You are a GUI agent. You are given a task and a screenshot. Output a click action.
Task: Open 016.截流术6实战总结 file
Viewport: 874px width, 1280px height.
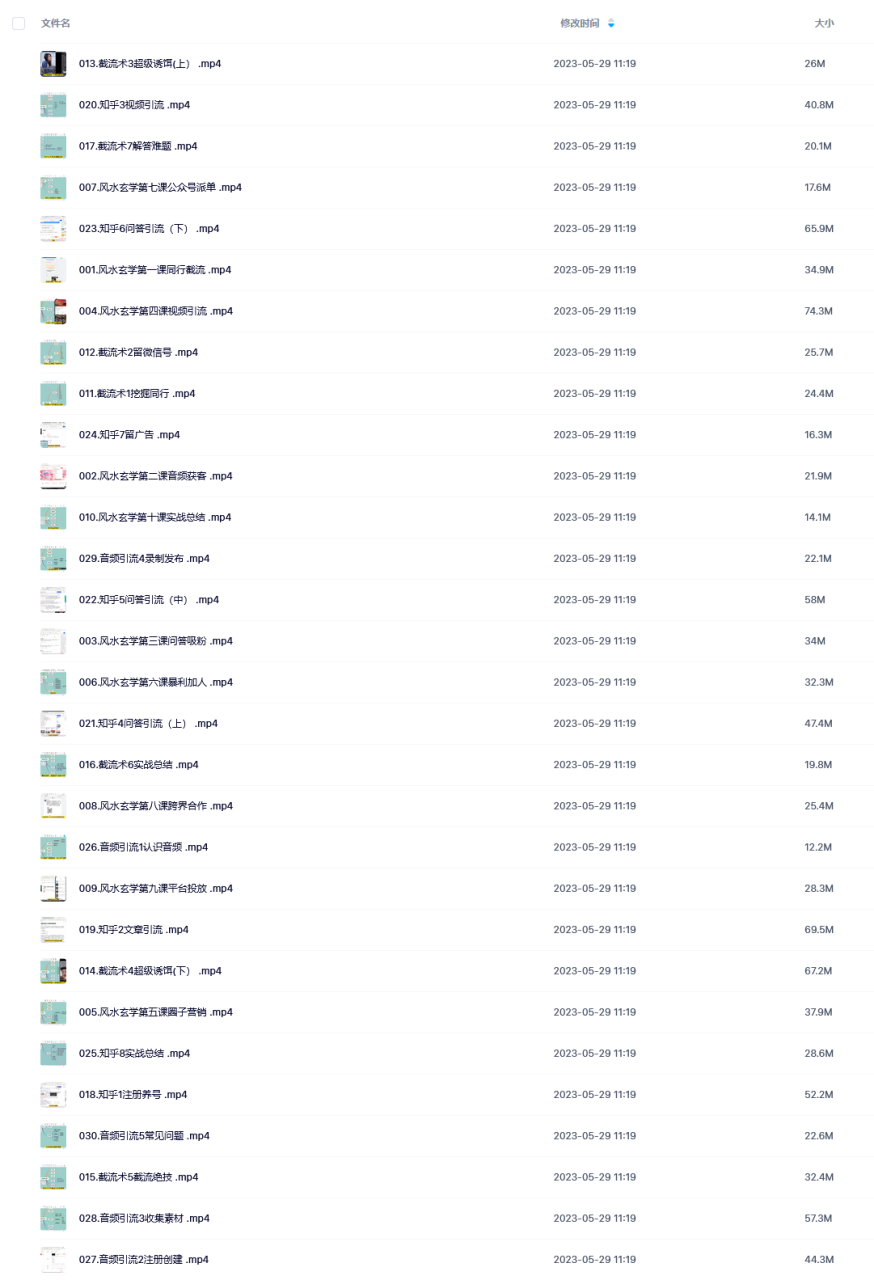click(x=138, y=765)
